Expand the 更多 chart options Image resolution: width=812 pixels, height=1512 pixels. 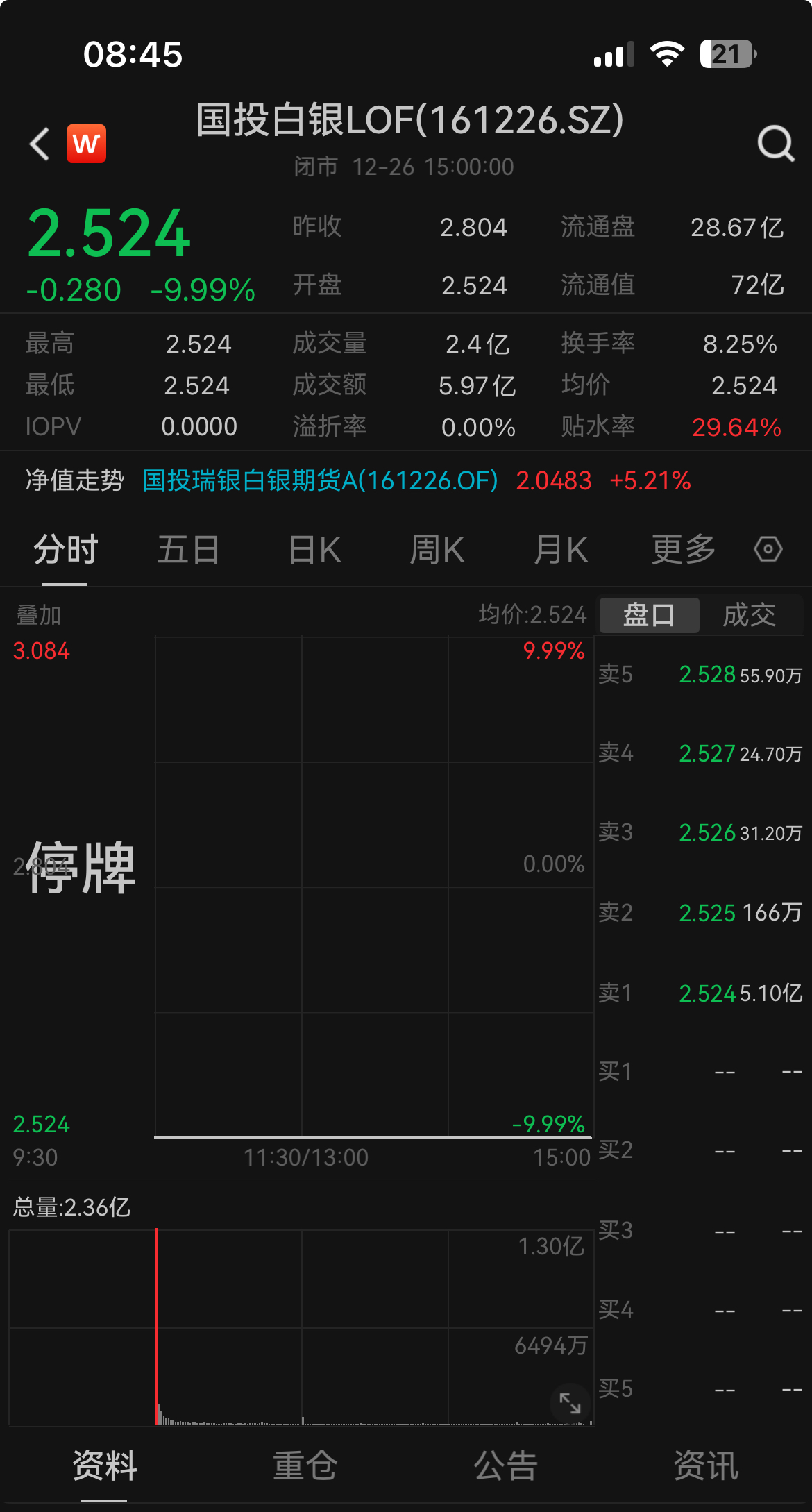tap(683, 550)
